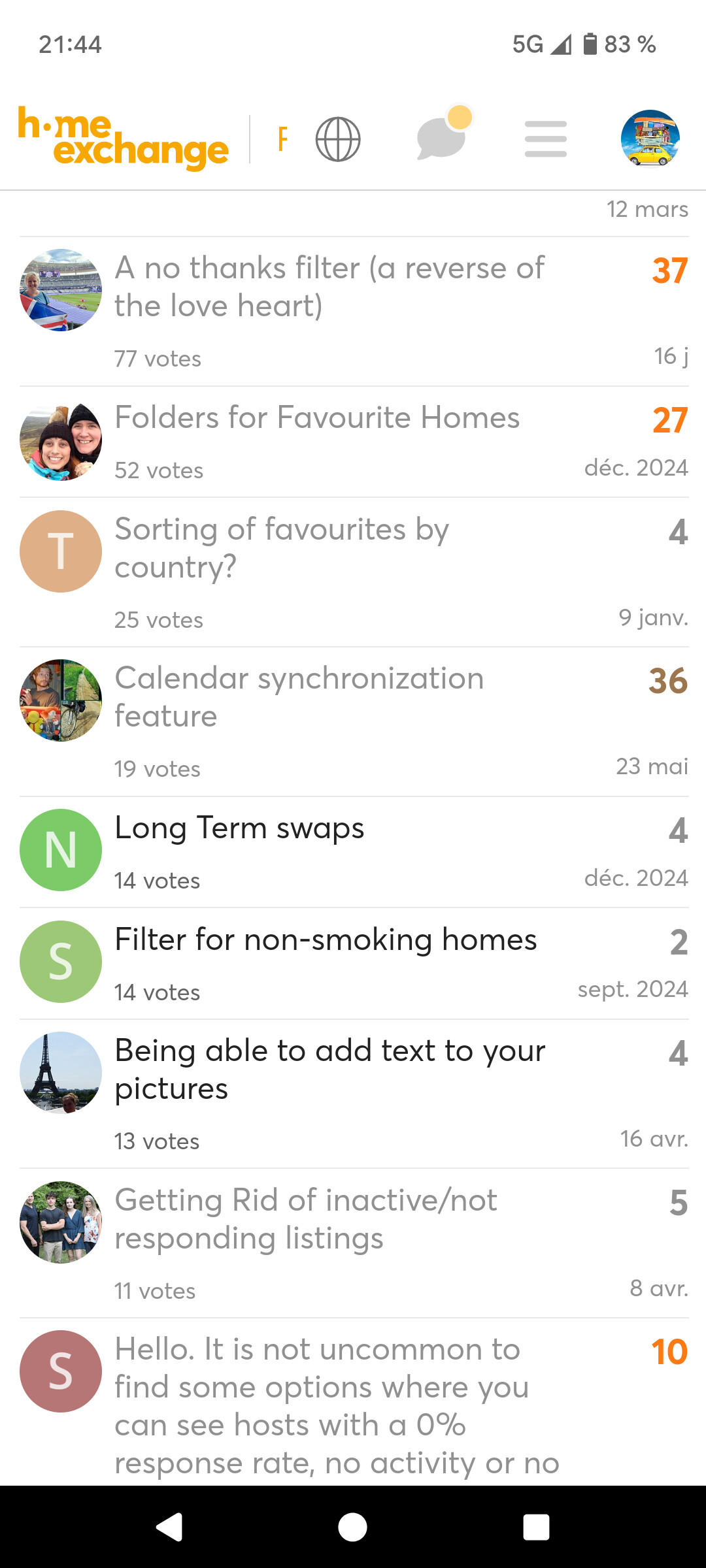View "Being able to add text" topic
This screenshot has height=1568, width=706.
coord(329,1070)
